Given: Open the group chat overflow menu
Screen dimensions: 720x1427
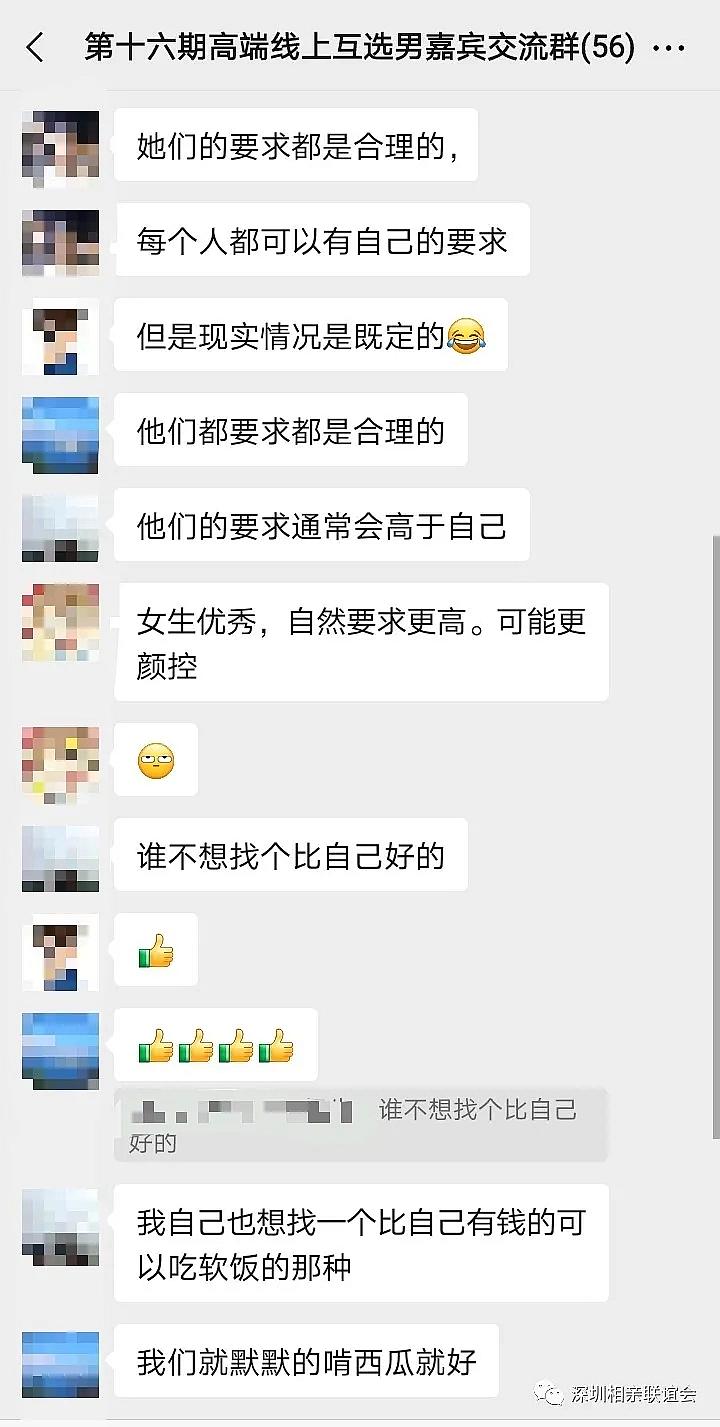Looking at the screenshot, I should pos(675,47).
